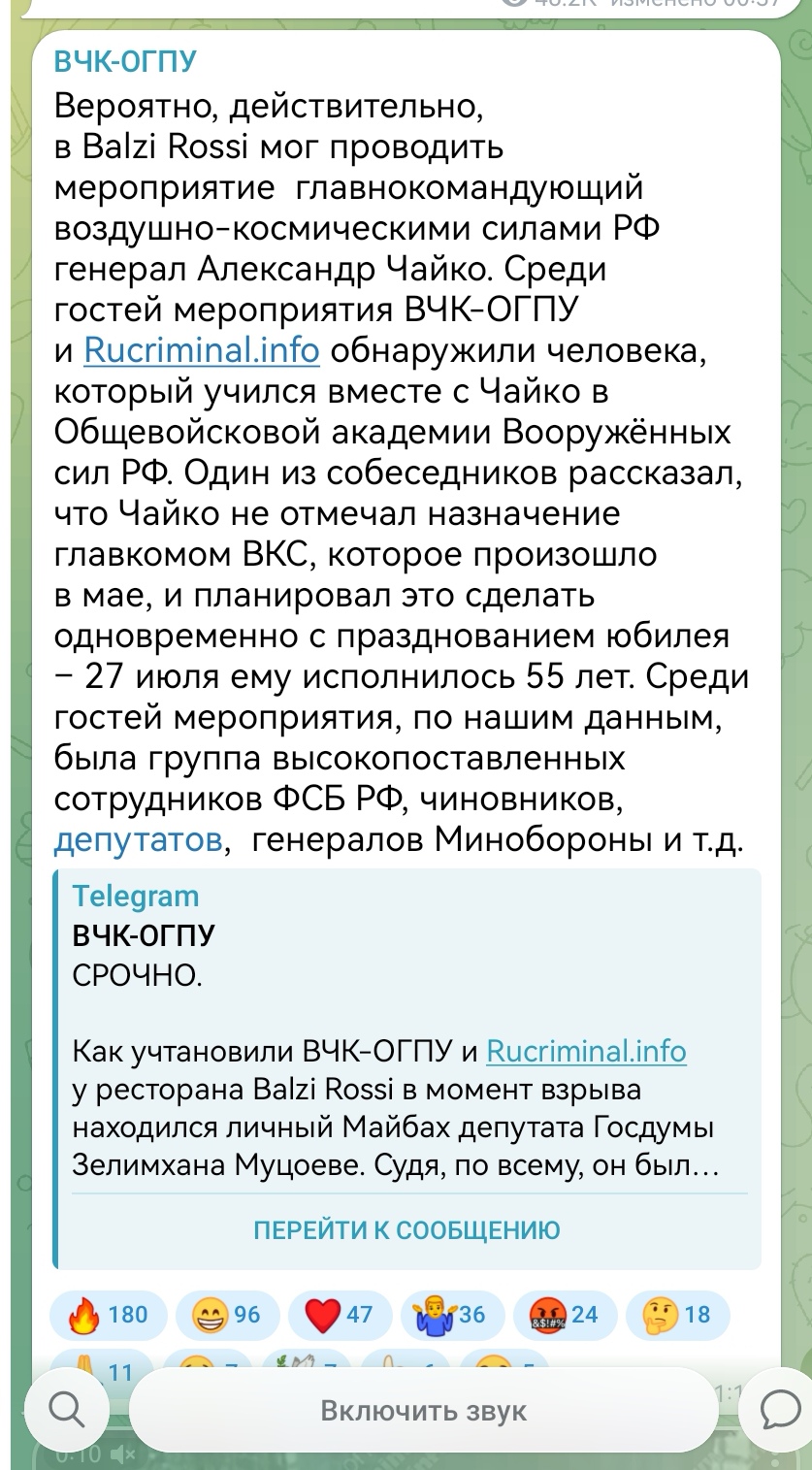The width and height of the screenshot is (812, 1470).
Task: Open the ВЧК-ОГПУ channel name header
Action: click(125, 61)
